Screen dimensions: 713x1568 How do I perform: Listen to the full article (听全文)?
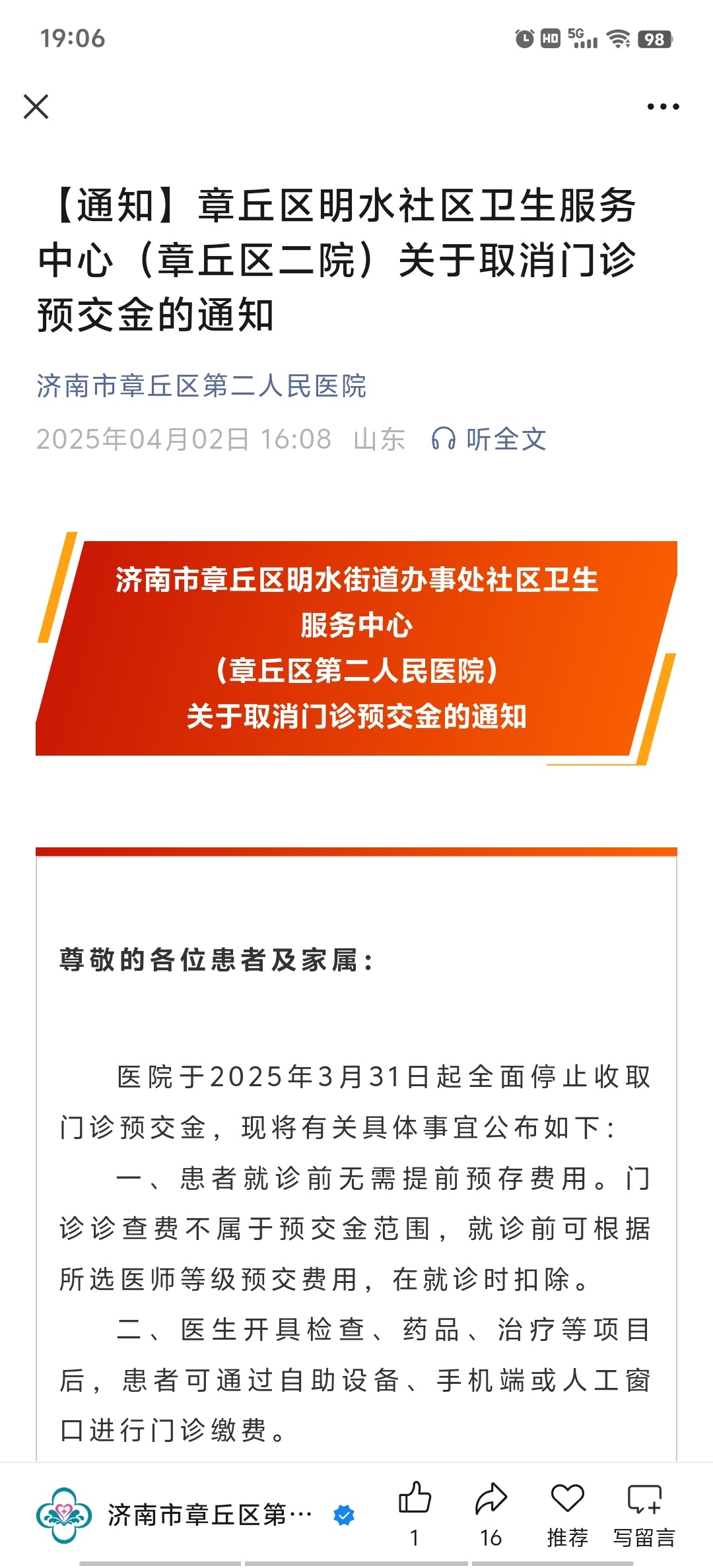pos(489,439)
